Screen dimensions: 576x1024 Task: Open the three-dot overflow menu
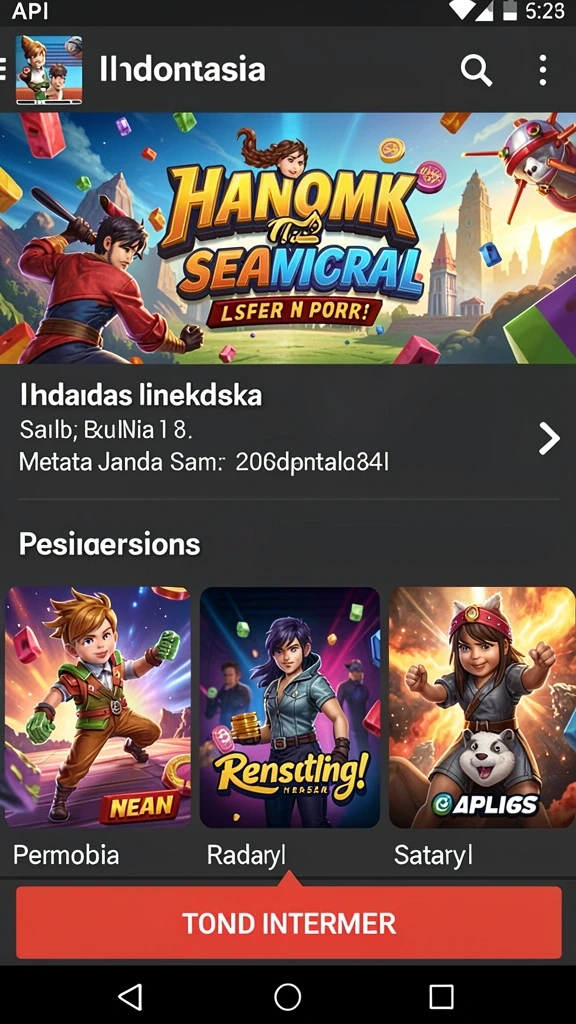[542, 70]
